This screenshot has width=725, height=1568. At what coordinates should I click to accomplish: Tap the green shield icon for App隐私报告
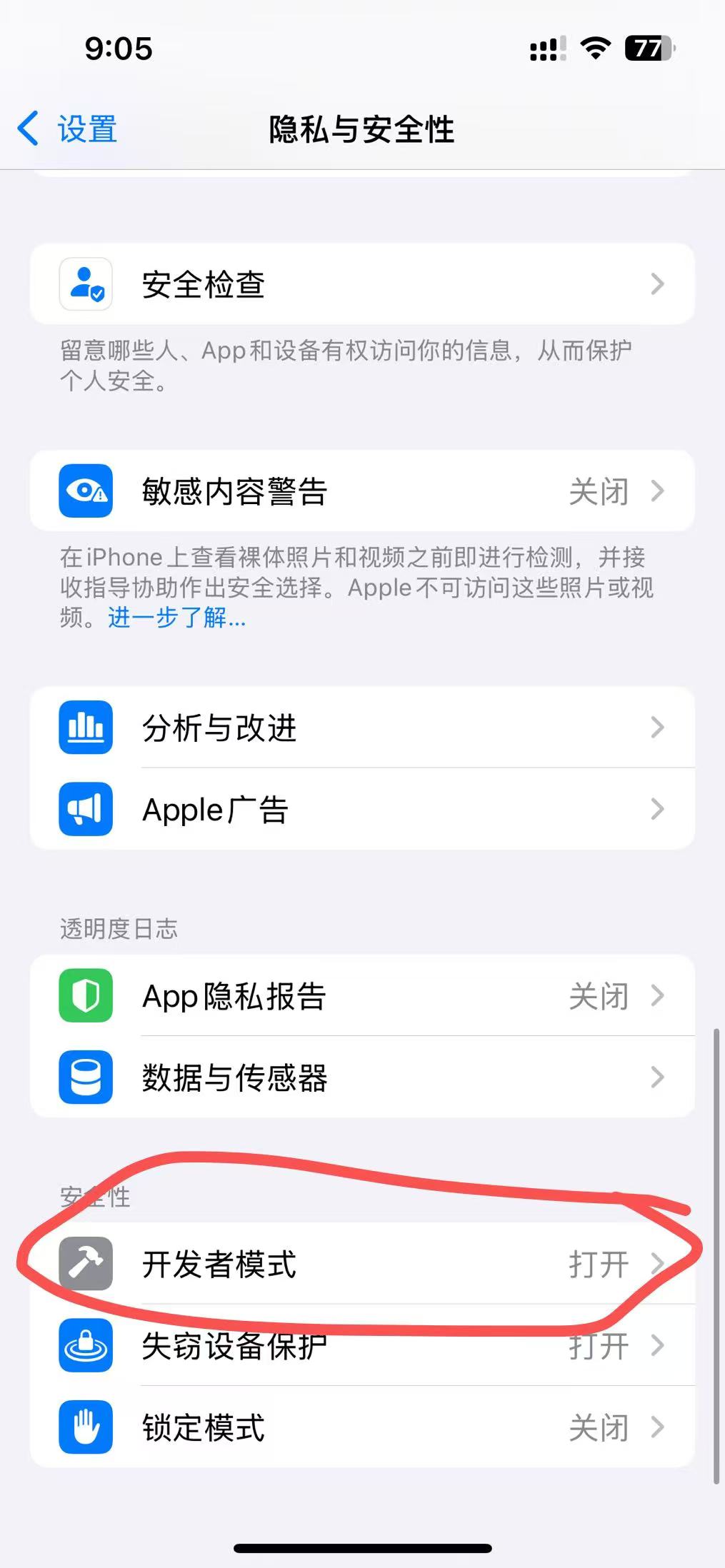coord(86,997)
